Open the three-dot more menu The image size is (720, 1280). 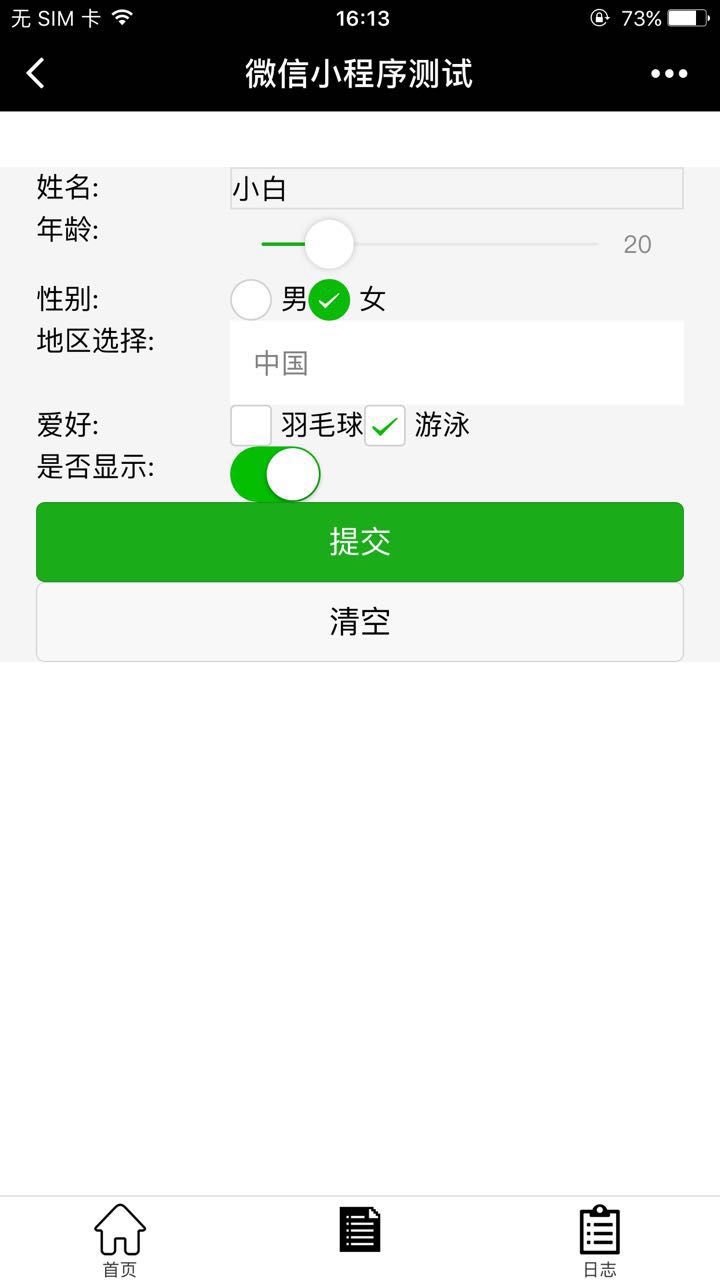click(669, 73)
